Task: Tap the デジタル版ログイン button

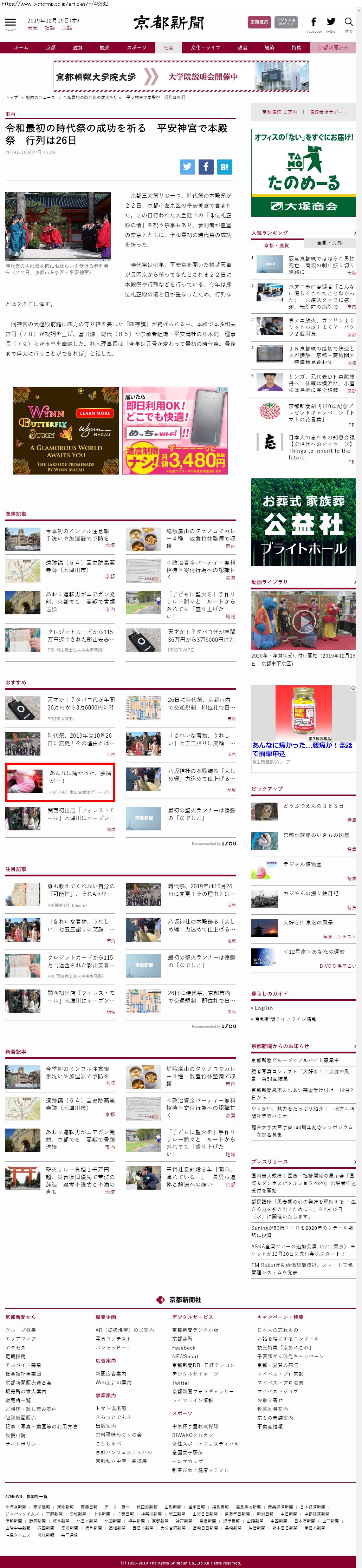Action: pyautogui.click(x=286, y=22)
